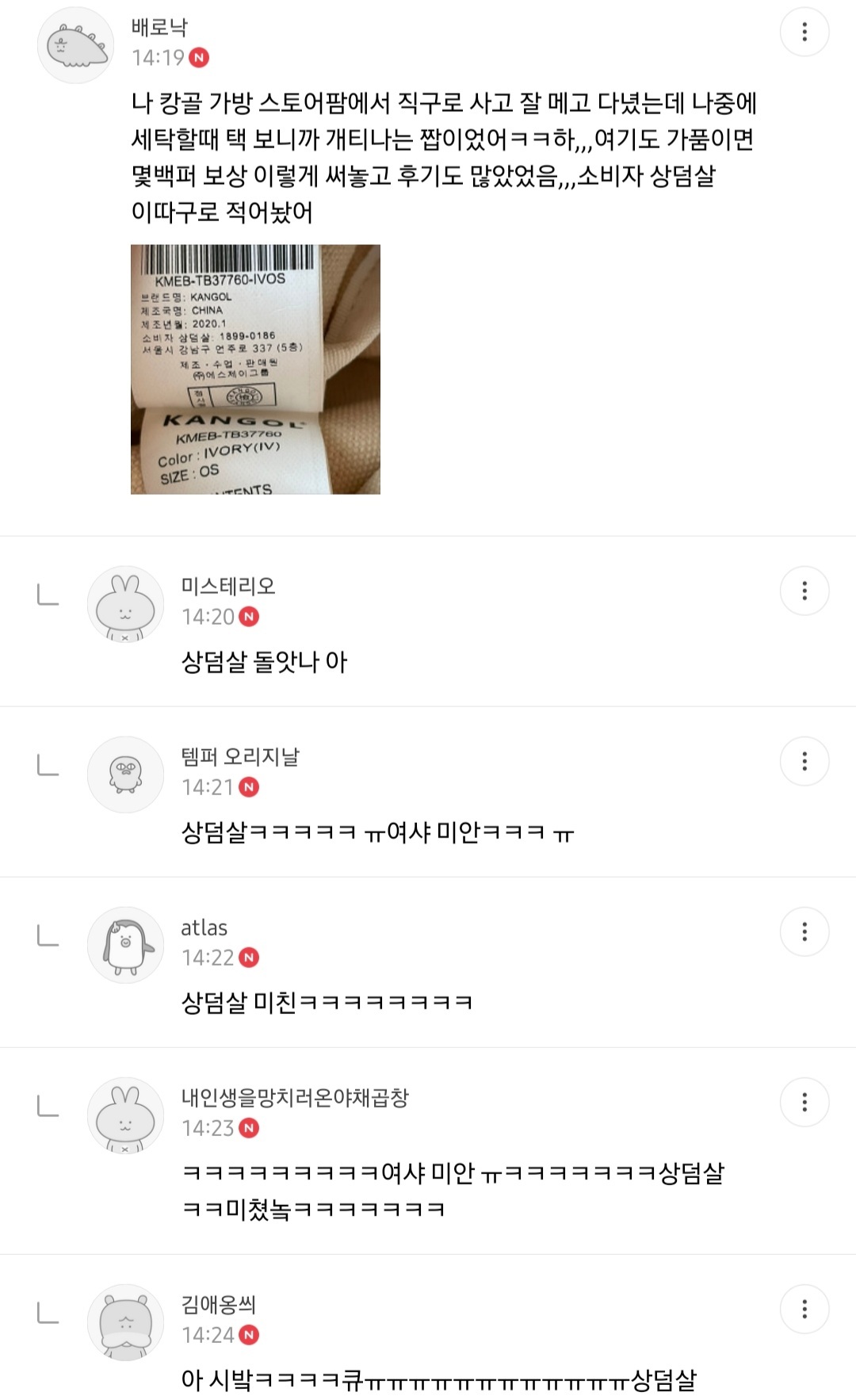Open the attached KANGOL tag photo
This screenshot has height=1400, width=856.
(x=255, y=369)
